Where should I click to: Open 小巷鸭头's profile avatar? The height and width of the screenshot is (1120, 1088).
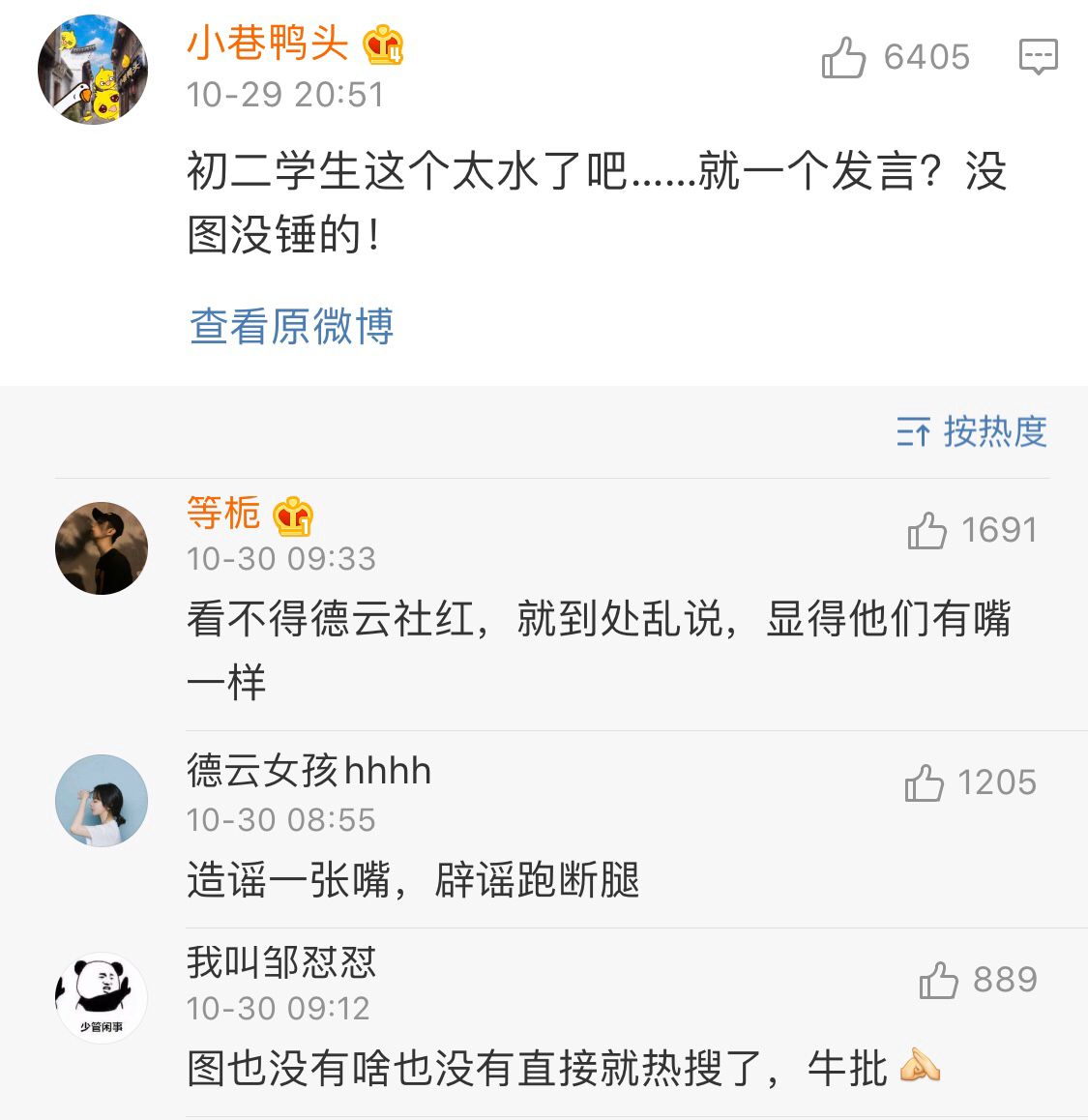coord(93,70)
